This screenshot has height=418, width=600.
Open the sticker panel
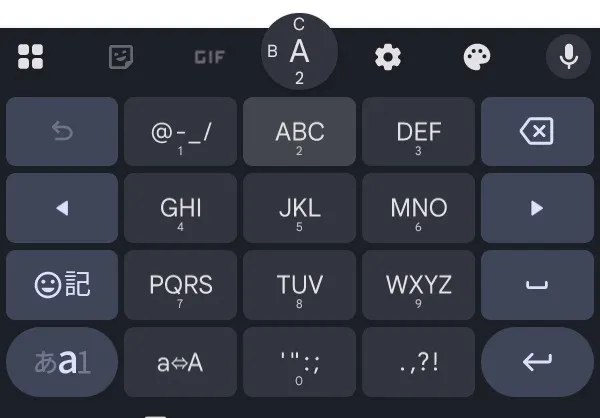(121, 57)
